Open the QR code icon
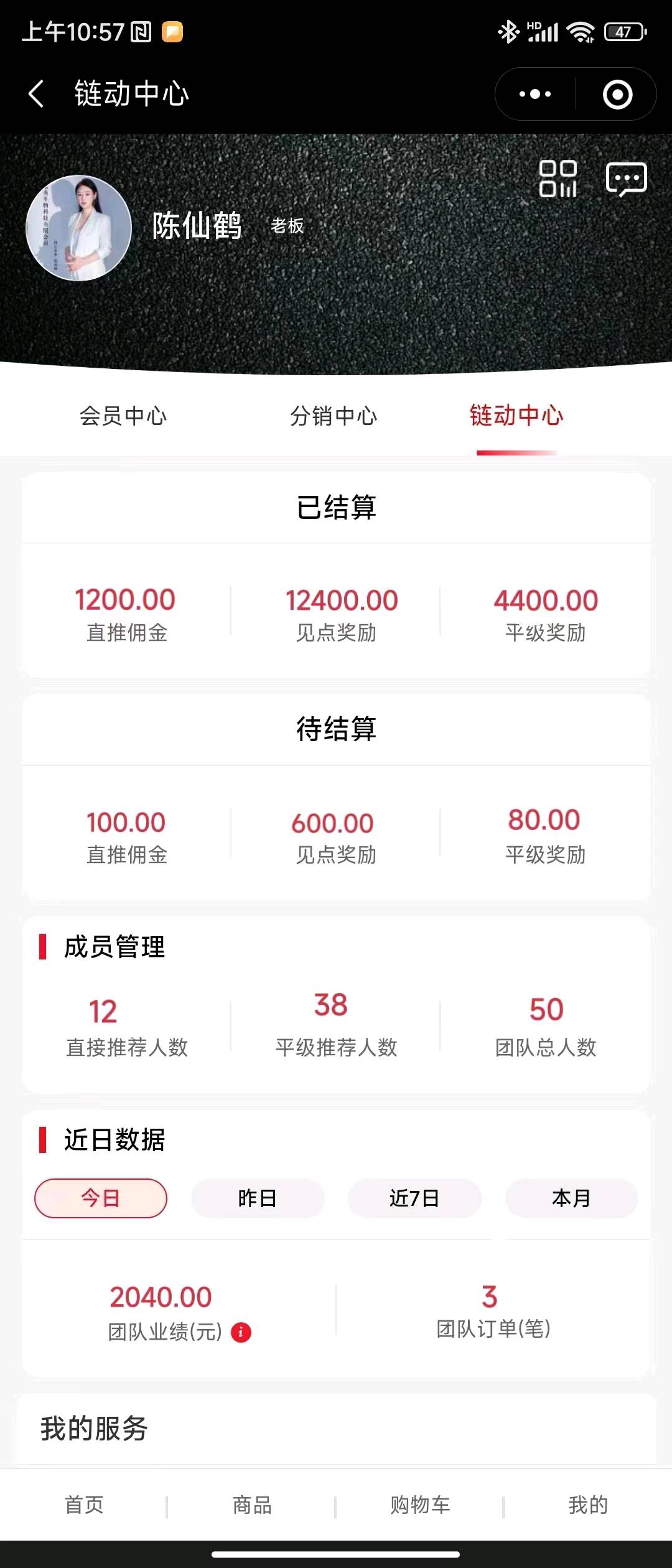 [558, 179]
